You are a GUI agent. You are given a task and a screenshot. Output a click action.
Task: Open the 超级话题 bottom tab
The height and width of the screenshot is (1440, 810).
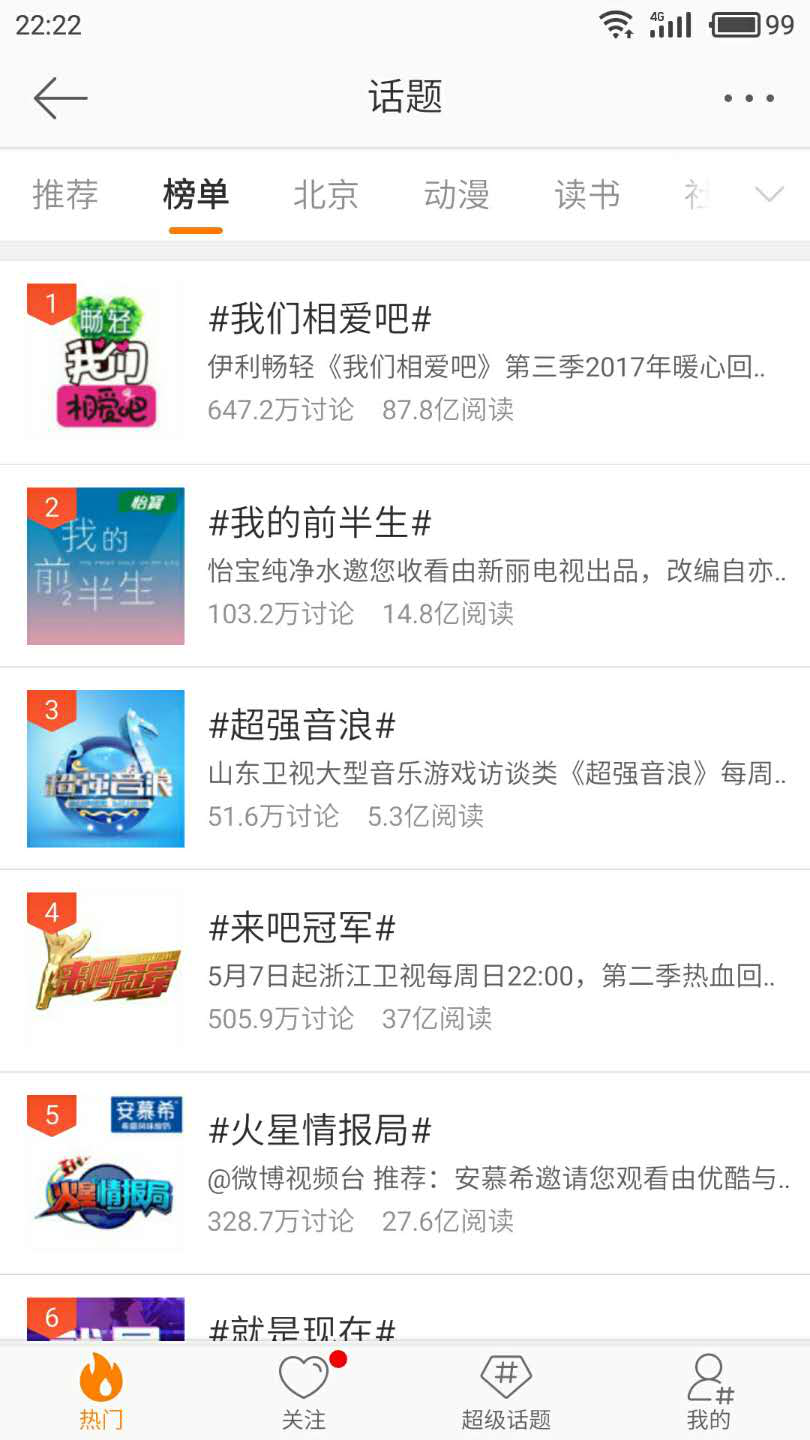pos(506,1392)
